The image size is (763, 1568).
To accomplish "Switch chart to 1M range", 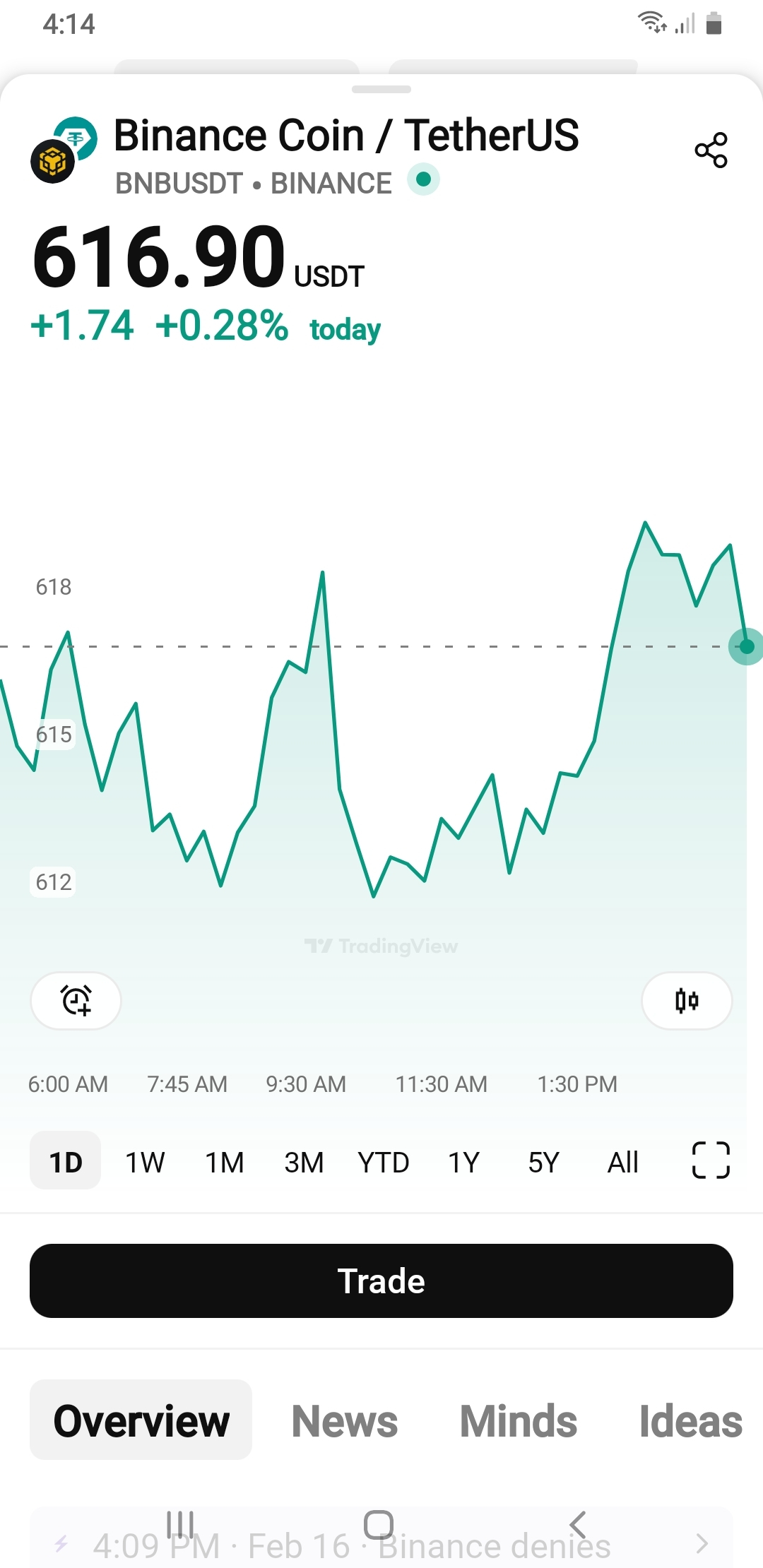I will click(x=225, y=1162).
